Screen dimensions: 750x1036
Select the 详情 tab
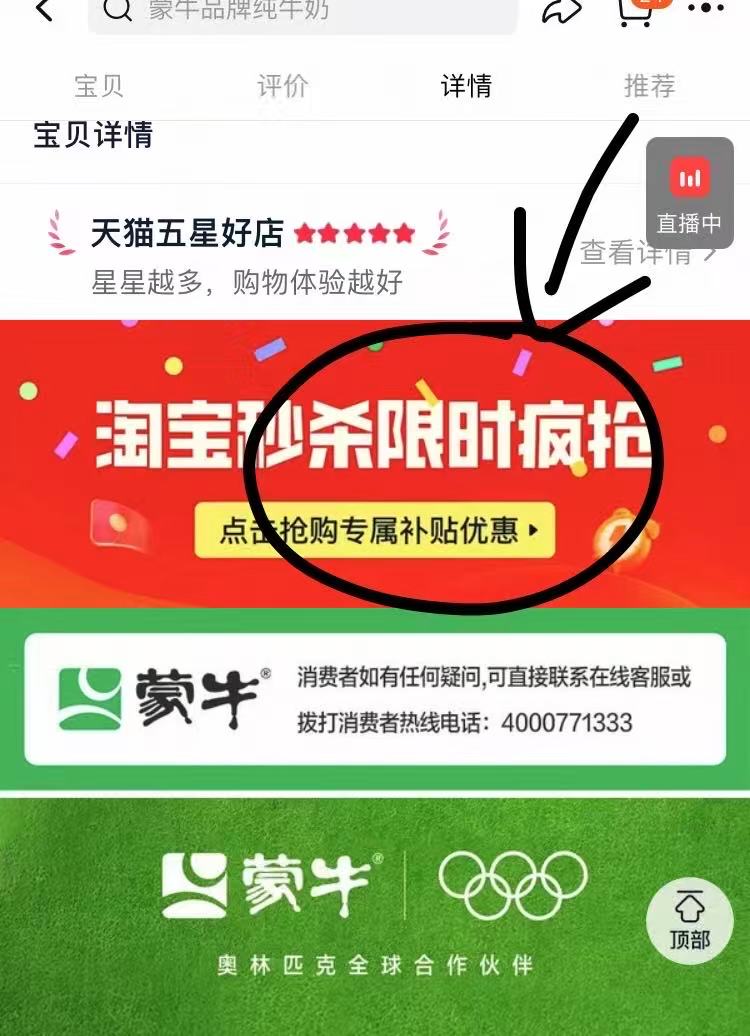click(466, 86)
